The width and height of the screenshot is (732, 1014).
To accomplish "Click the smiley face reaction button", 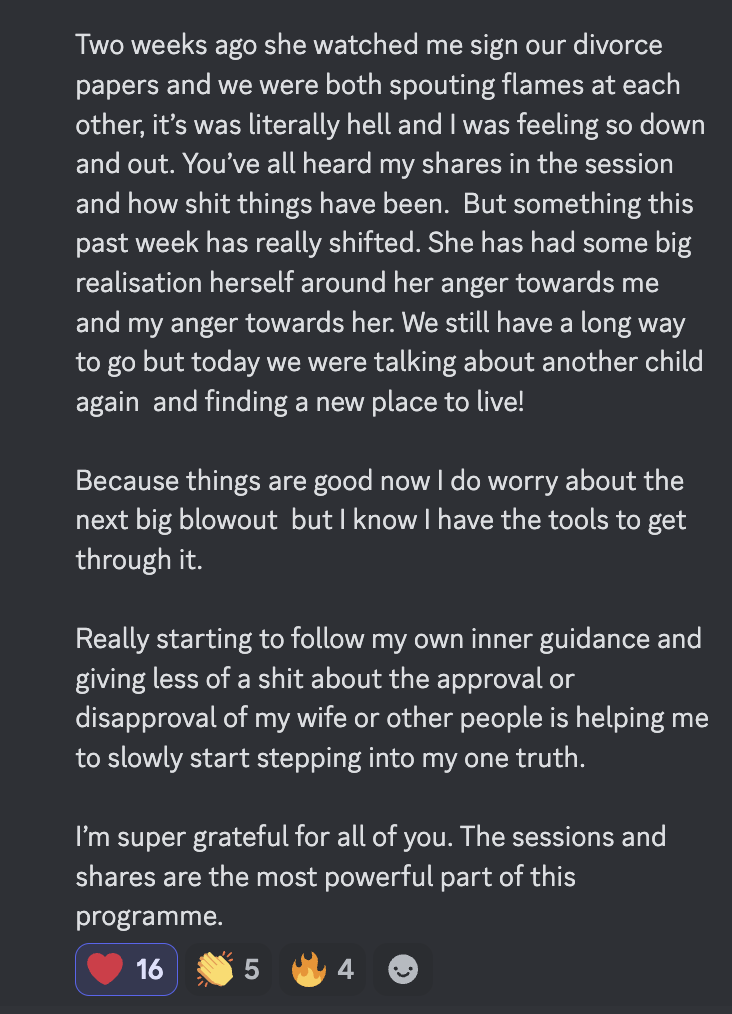I will coord(402,968).
